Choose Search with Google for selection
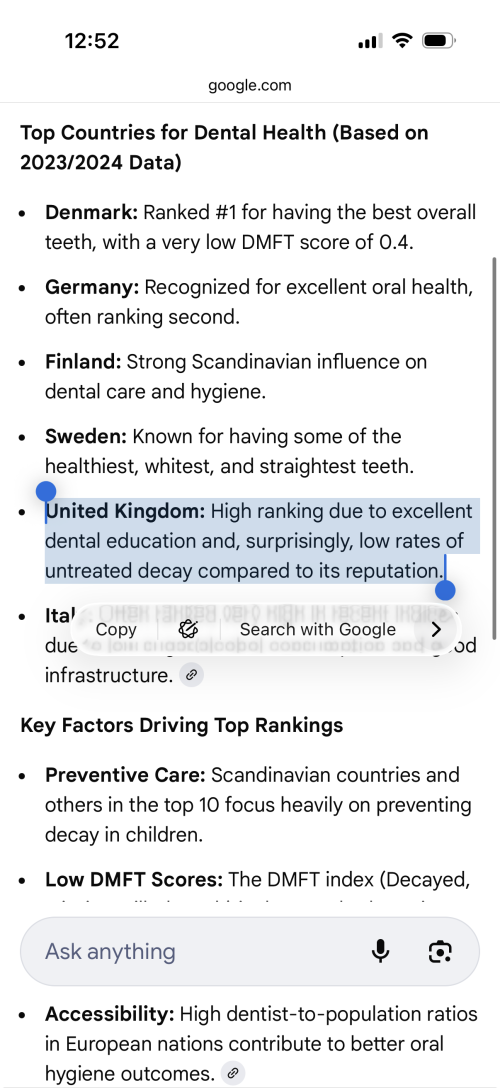The height and width of the screenshot is (1088, 500). pos(318,629)
